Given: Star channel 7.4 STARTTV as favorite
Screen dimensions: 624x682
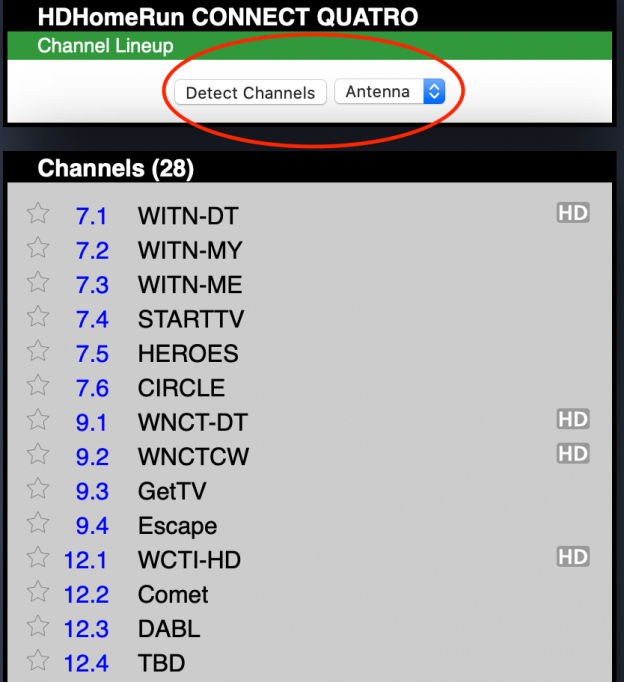Looking at the screenshot, I should pyautogui.click(x=38, y=317).
